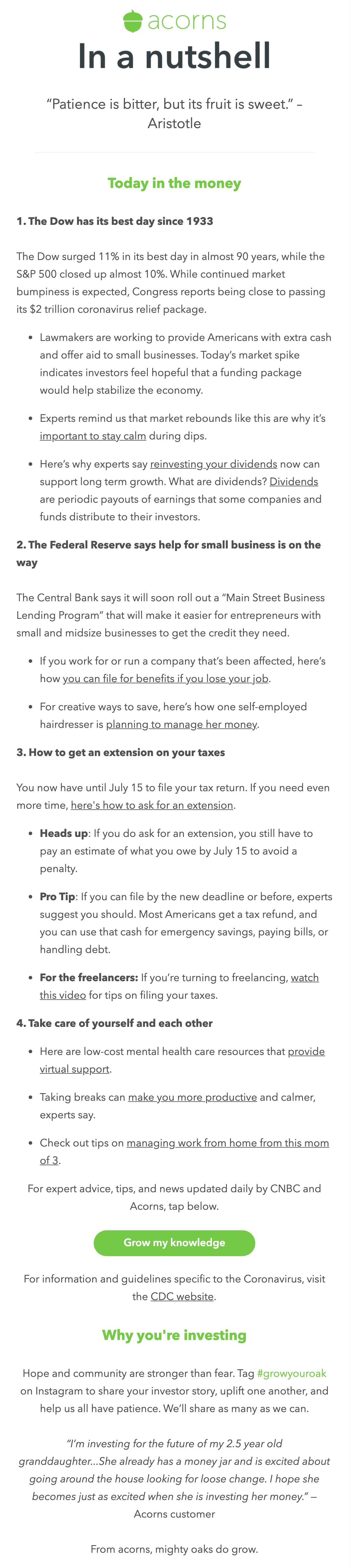Tap the underlined 'Dividends' definition link
The image size is (351, 1568).
(x=294, y=481)
